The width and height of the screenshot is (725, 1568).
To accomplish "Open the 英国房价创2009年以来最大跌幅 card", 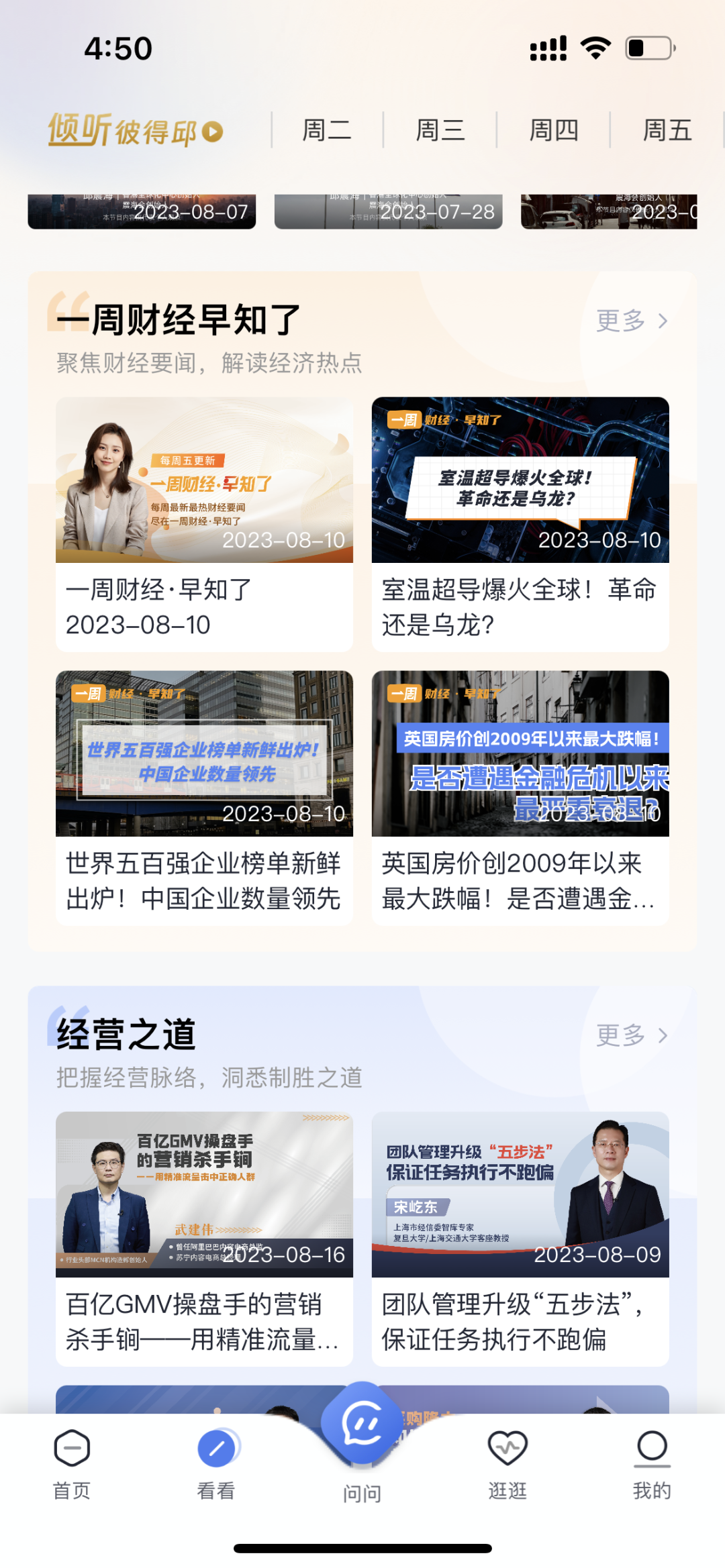I will coord(520,798).
